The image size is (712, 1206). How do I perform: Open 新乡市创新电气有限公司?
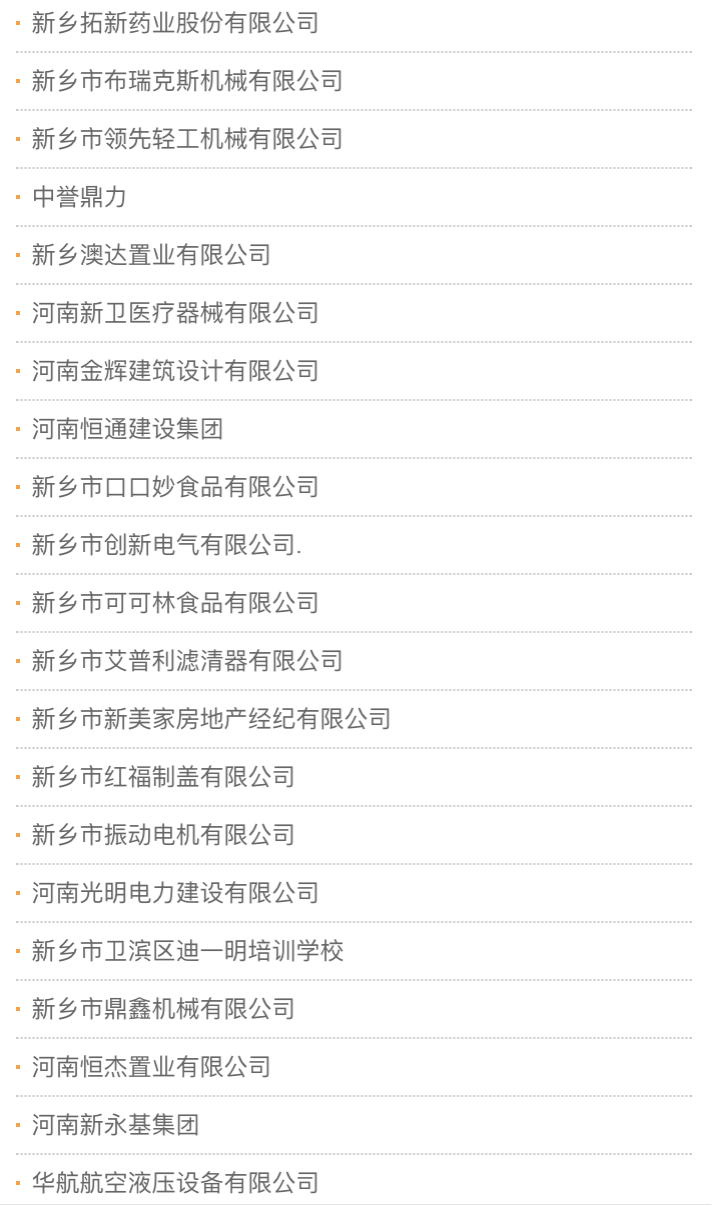(167, 545)
